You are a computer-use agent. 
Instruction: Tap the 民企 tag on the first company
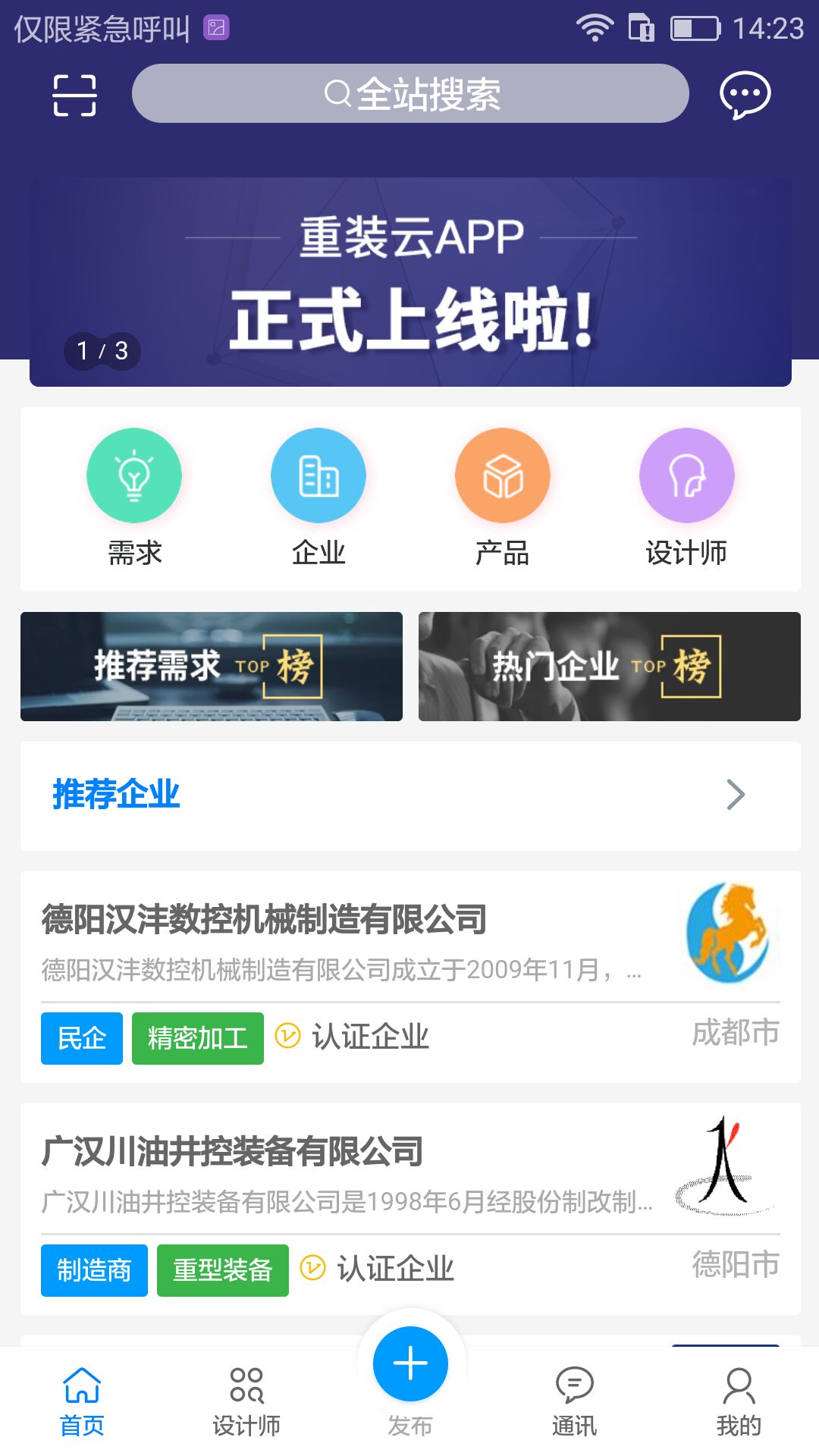(x=81, y=1038)
